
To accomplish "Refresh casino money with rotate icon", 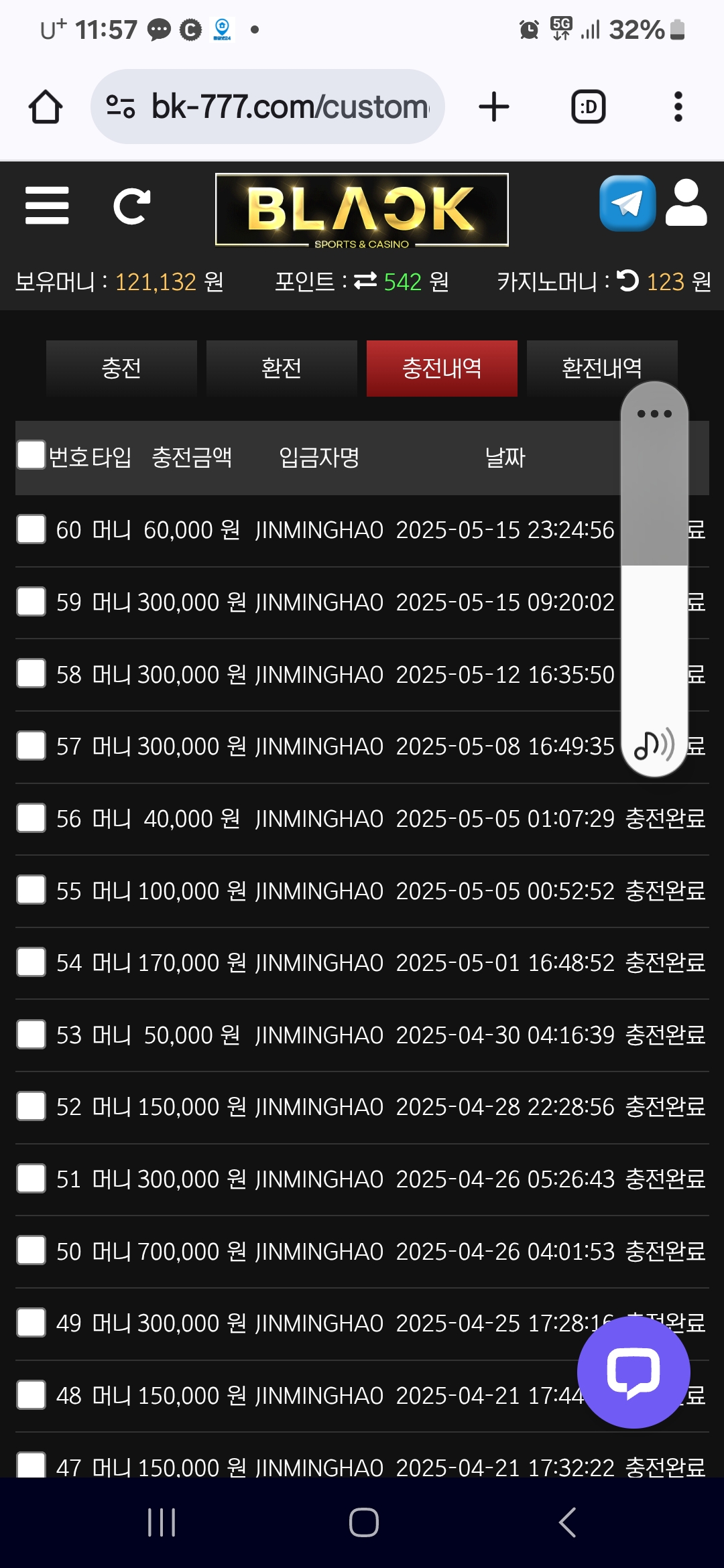I will pyautogui.click(x=627, y=280).
